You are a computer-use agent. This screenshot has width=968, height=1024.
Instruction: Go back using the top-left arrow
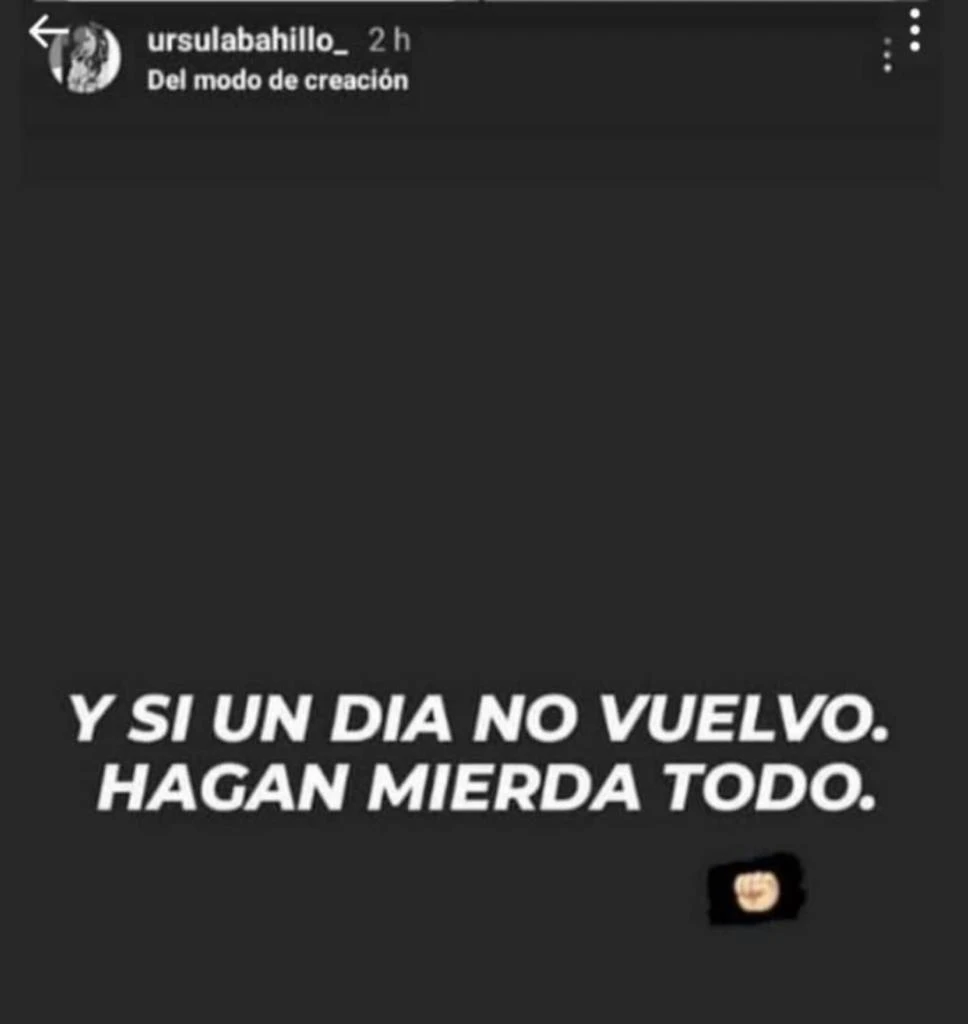pos(46,33)
